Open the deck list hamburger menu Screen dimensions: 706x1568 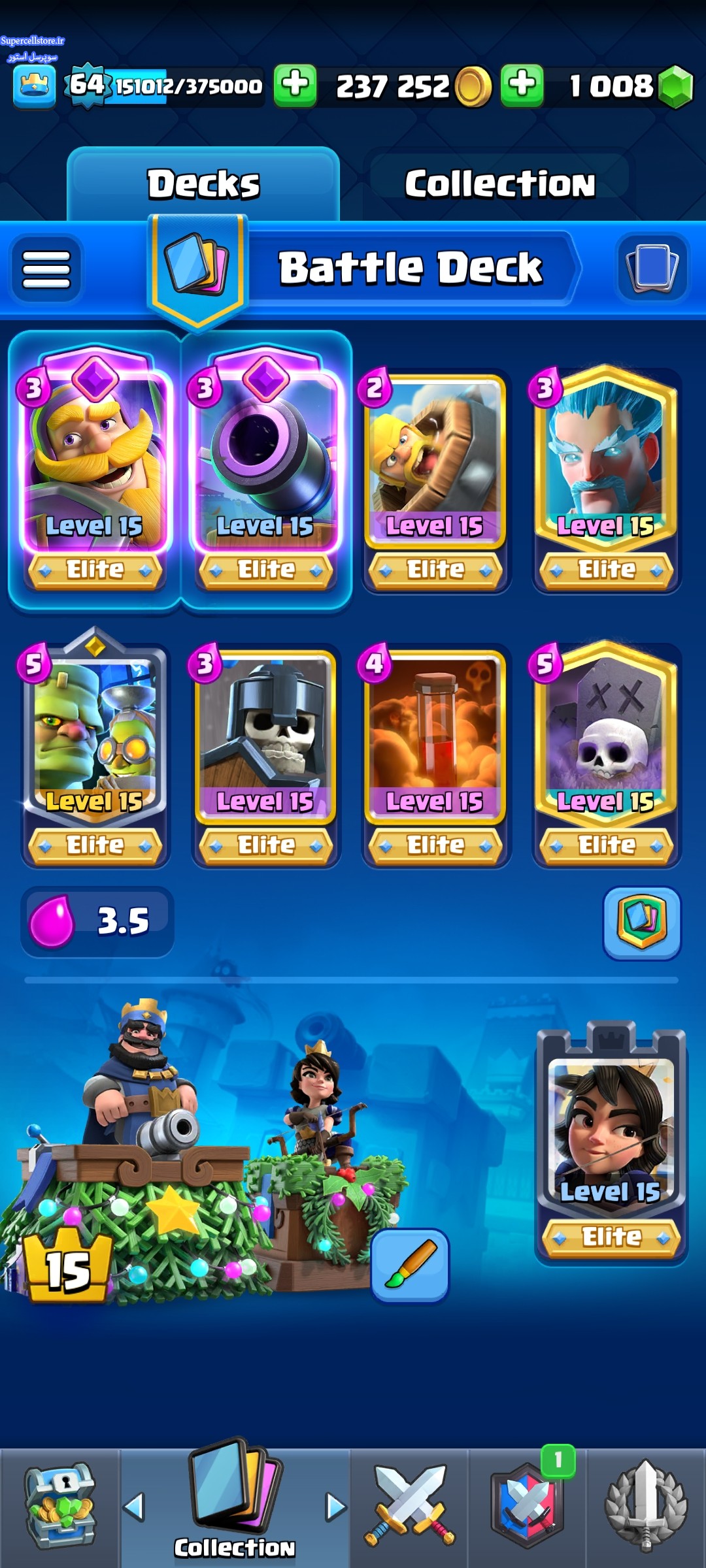coord(46,269)
